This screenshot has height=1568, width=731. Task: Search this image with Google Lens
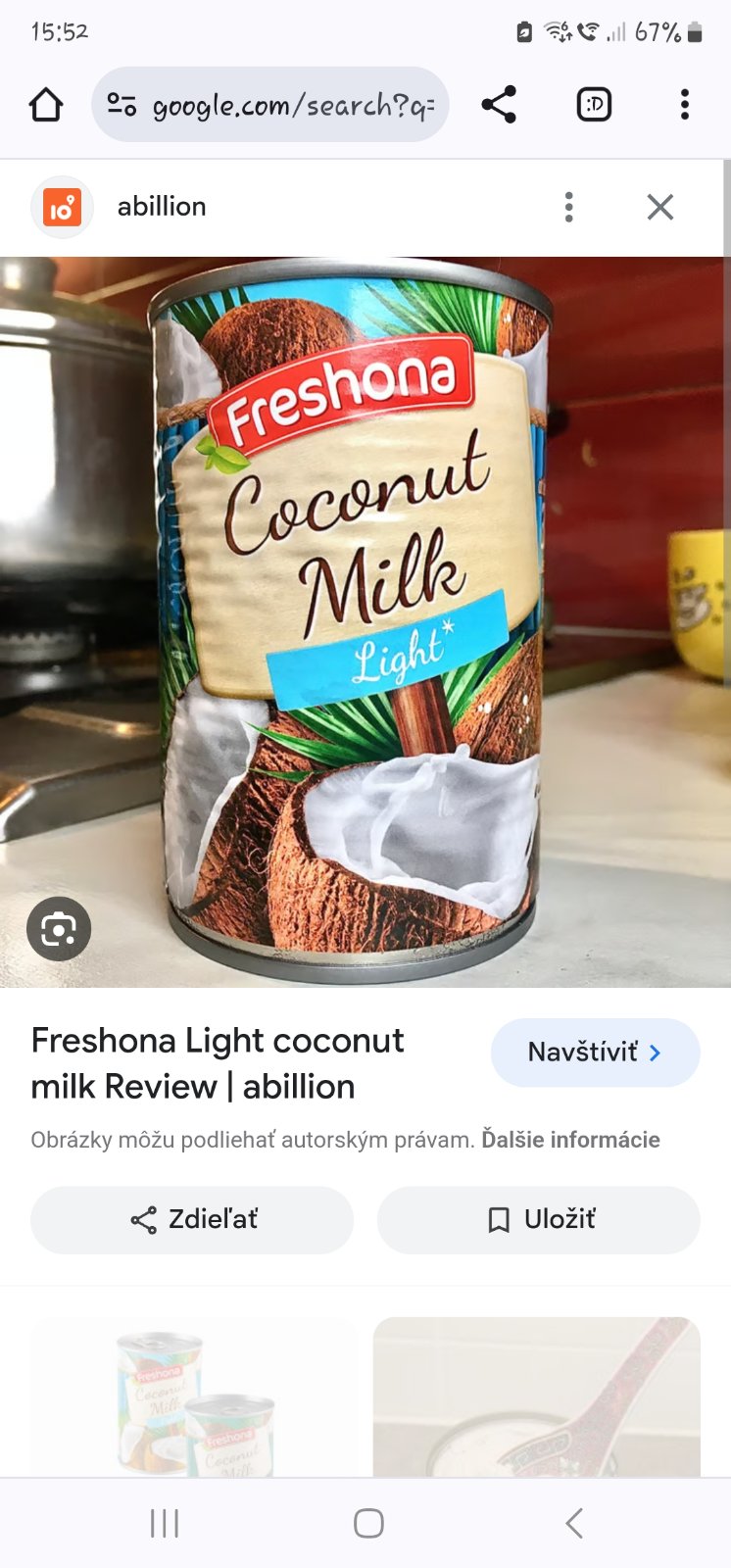click(x=59, y=928)
